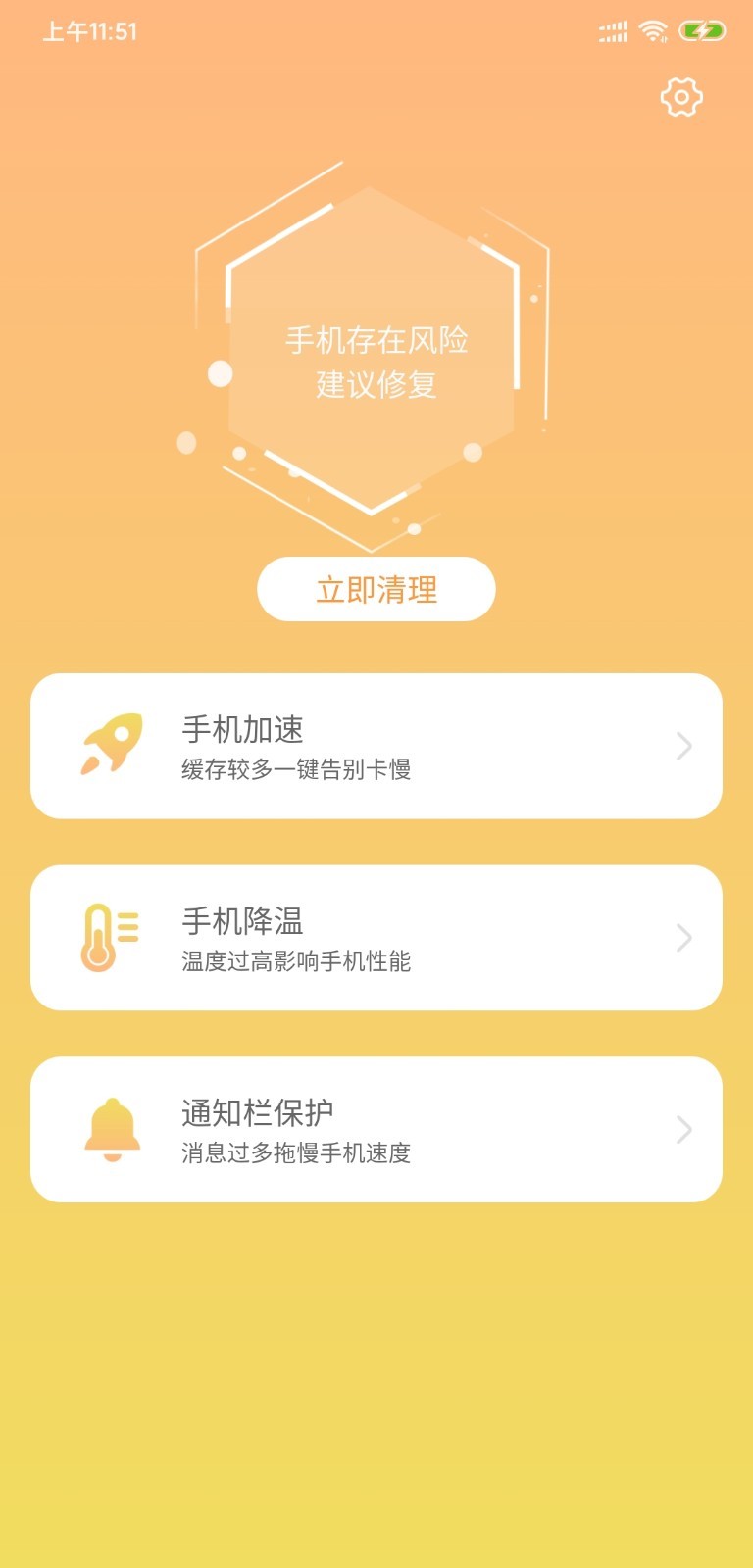
Task: Open the settings gear in top right corner
Action: click(682, 97)
